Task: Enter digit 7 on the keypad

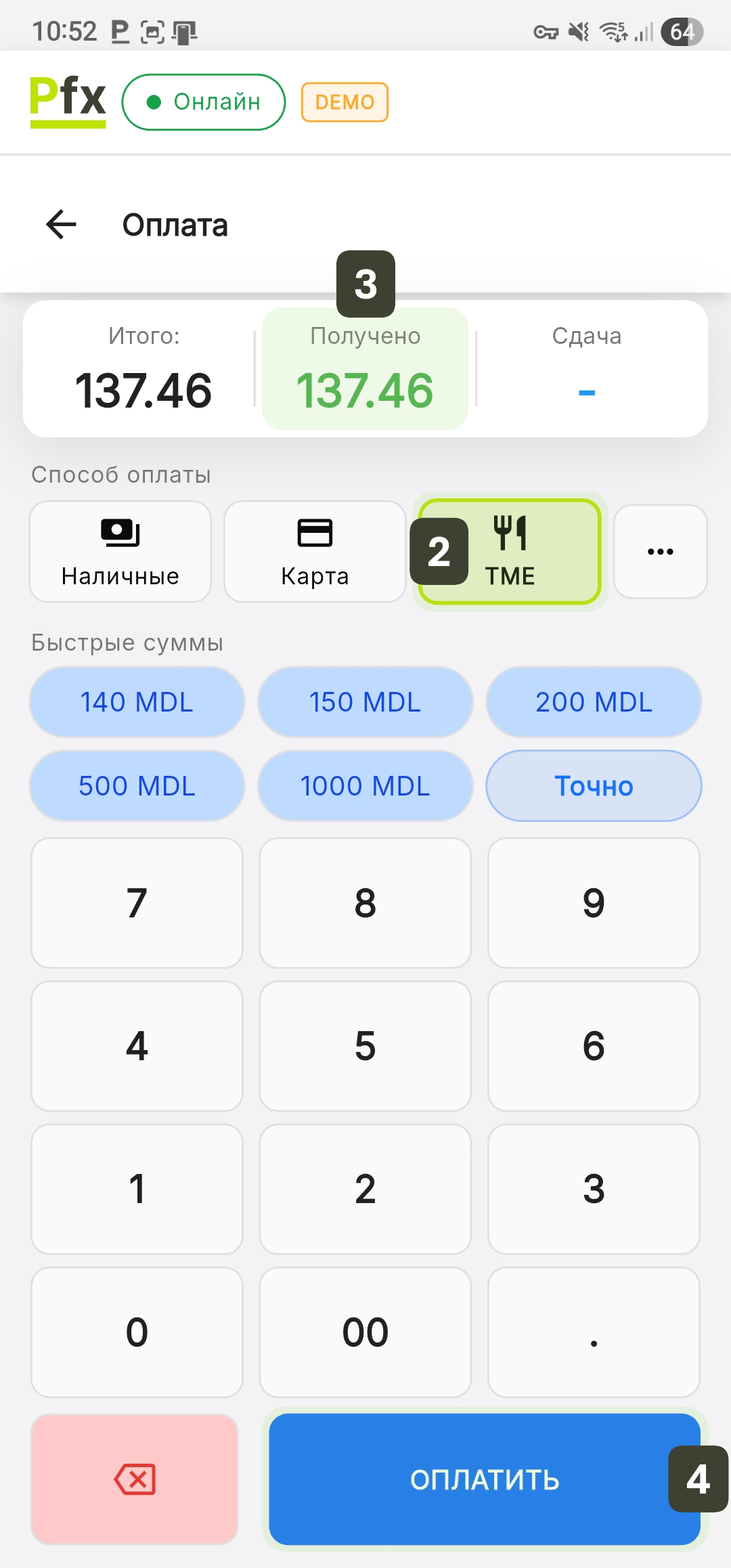Action: click(x=137, y=903)
